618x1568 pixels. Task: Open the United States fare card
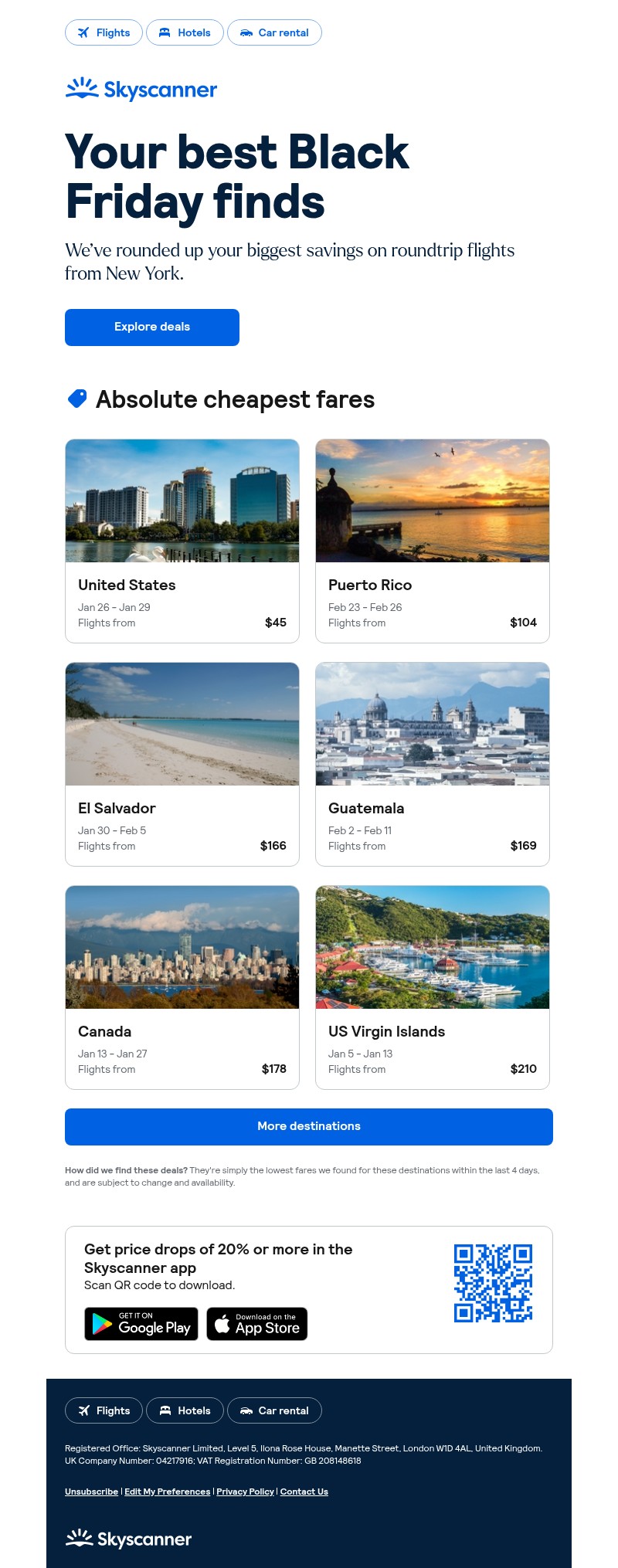[x=182, y=541]
